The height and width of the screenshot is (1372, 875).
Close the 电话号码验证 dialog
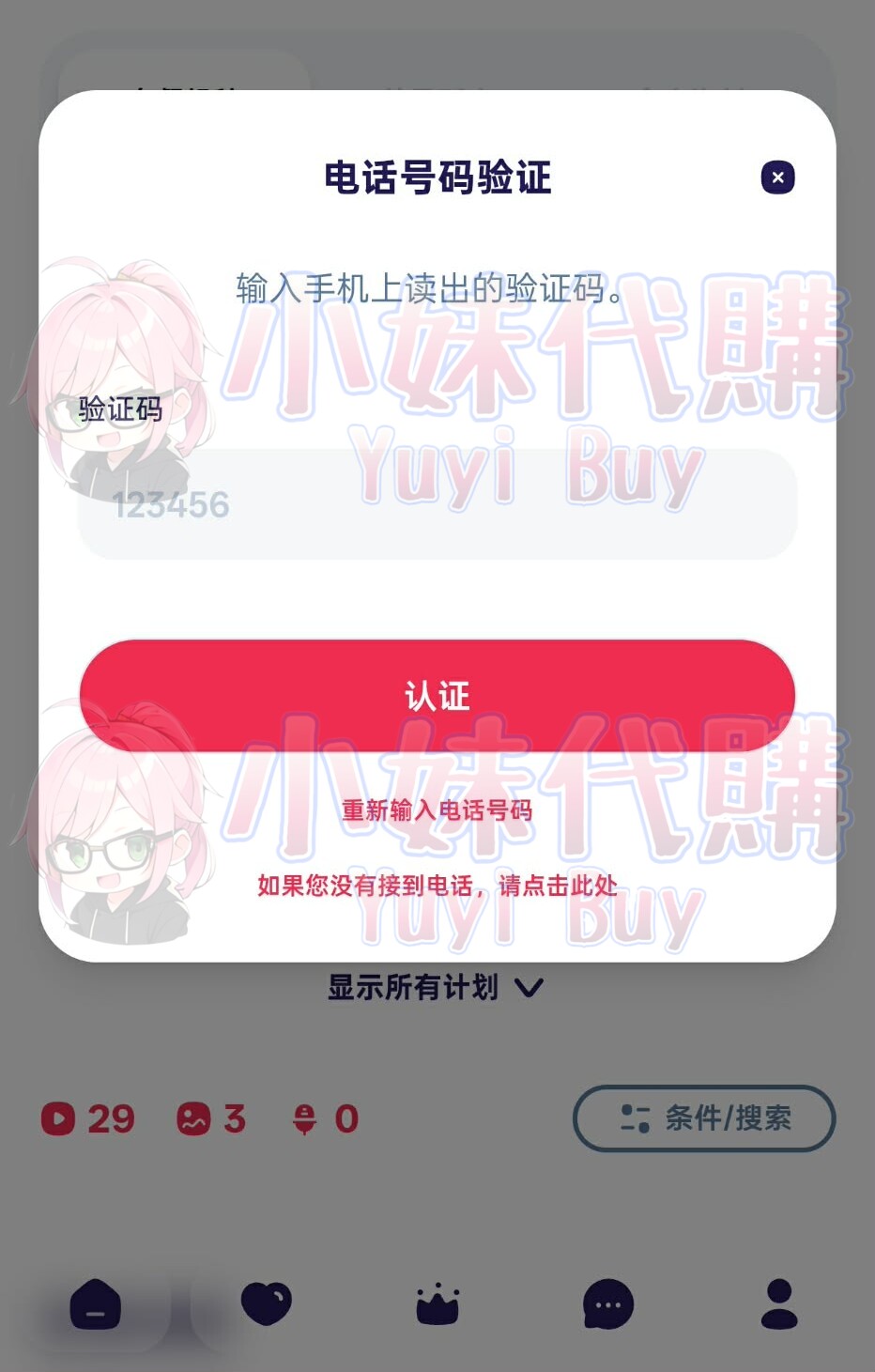coord(777,177)
